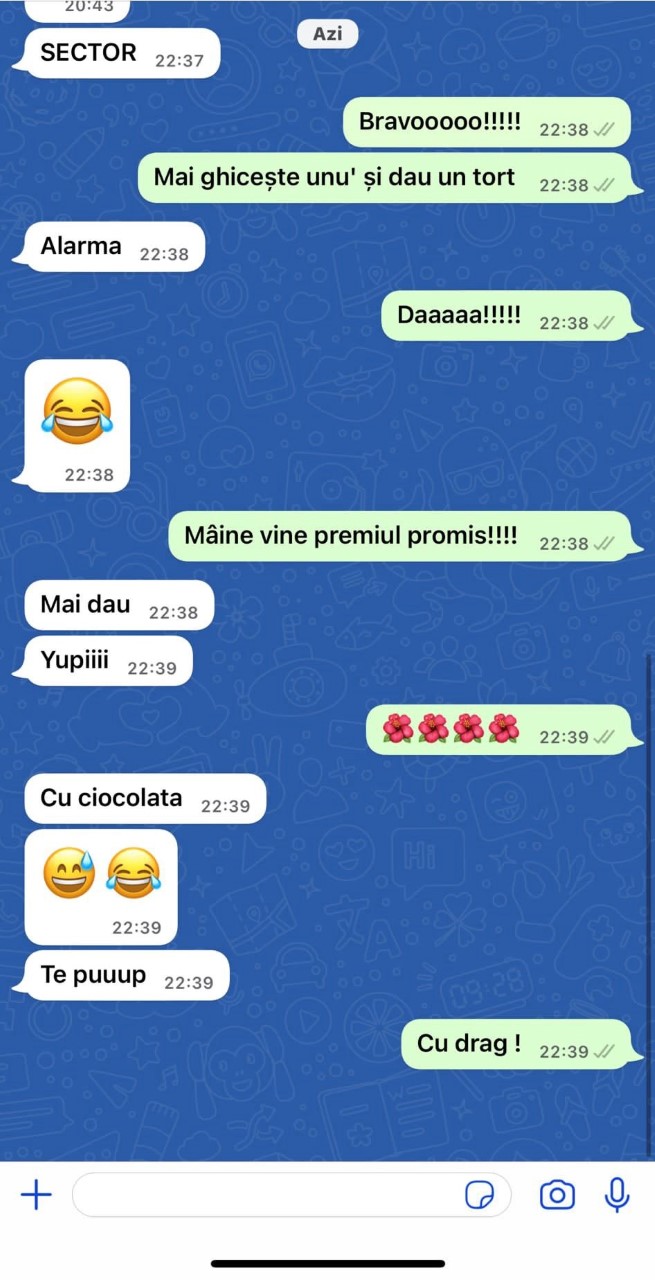Open the sticker picker icon
655x1280 pixels.
(480, 1194)
